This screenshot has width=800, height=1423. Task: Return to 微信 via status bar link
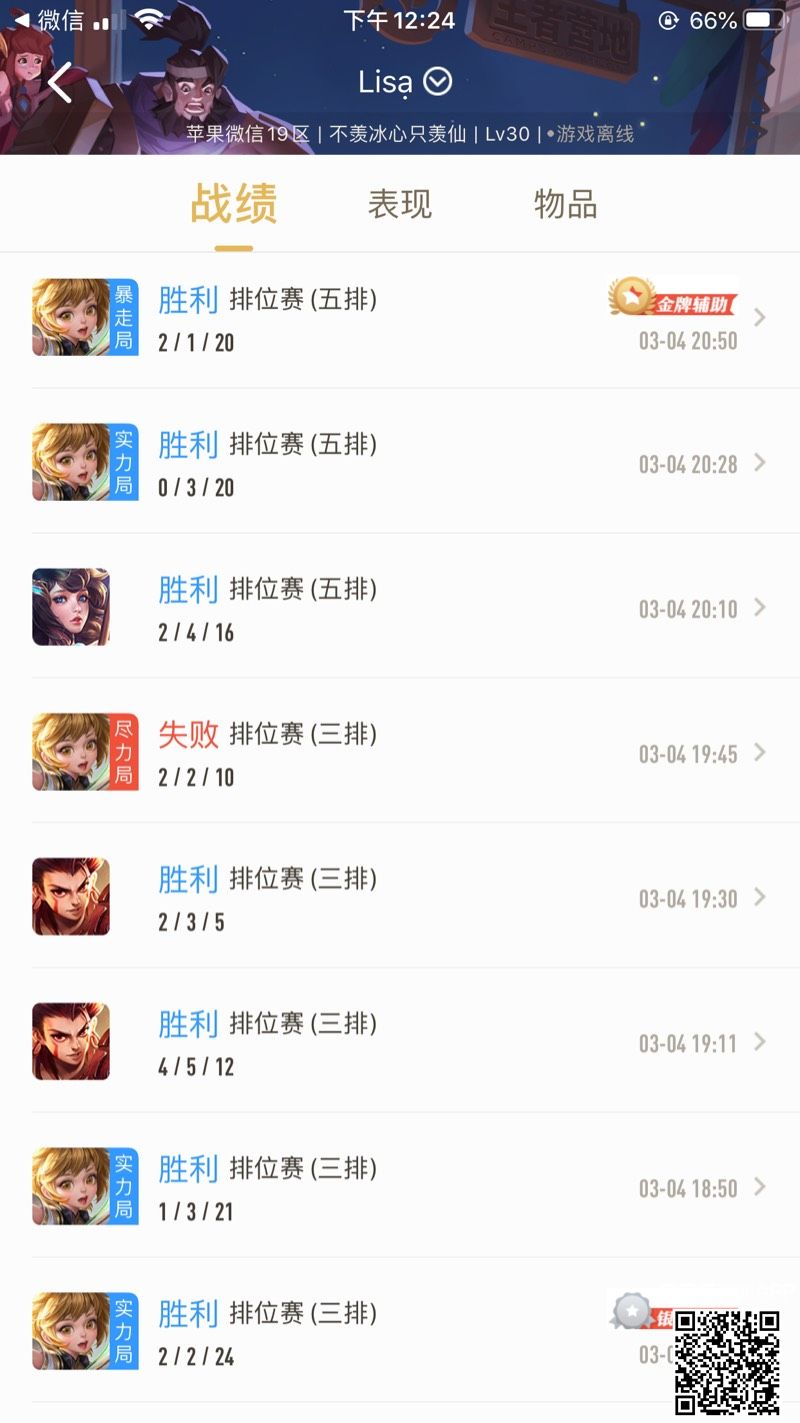pos(48,20)
